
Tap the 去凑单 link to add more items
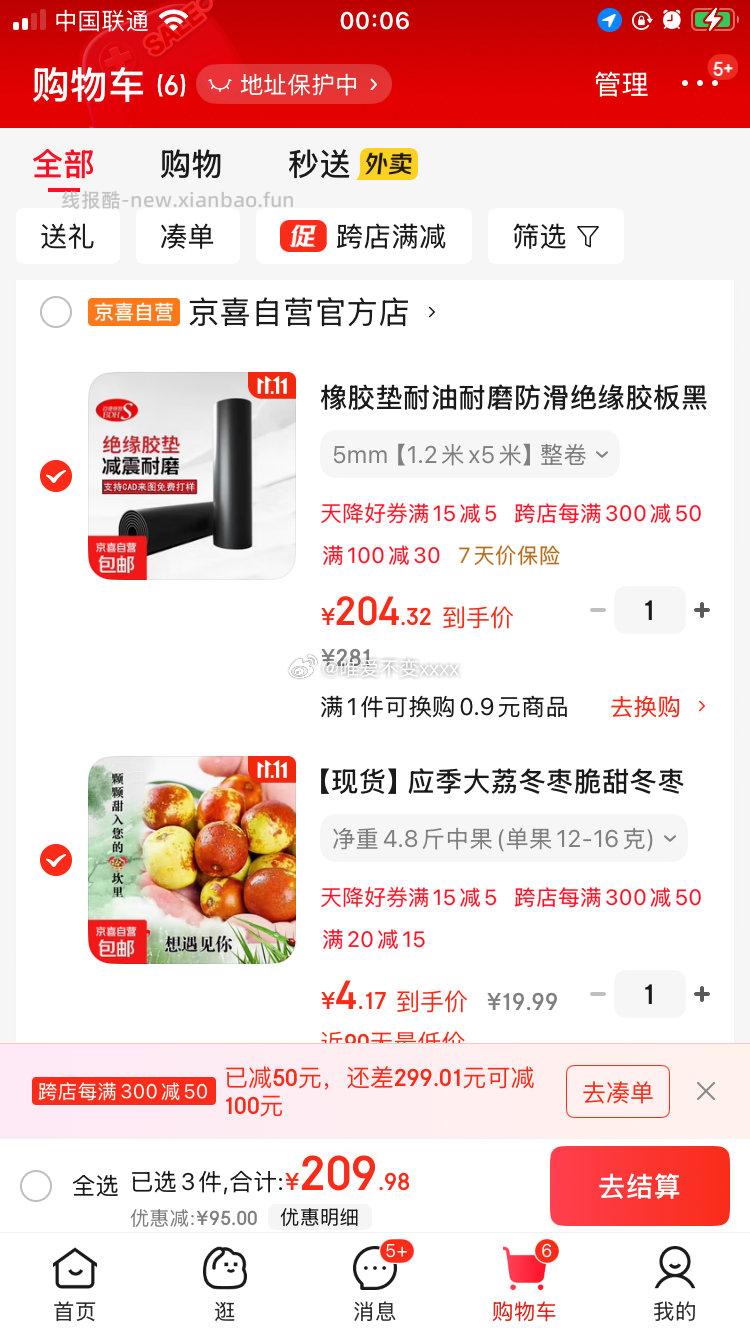[x=617, y=1091]
